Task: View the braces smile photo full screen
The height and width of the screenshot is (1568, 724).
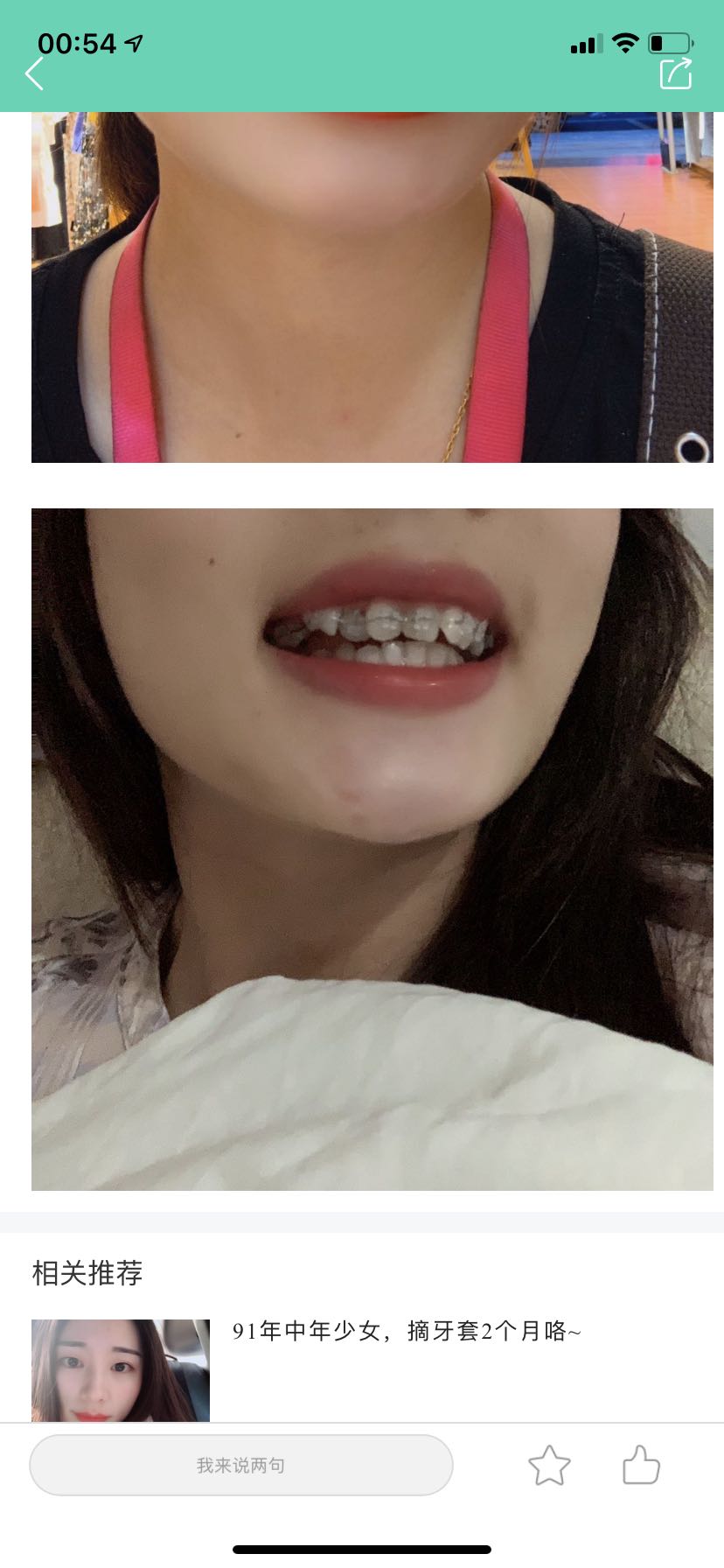Action: pyautogui.click(x=372, y=849)
